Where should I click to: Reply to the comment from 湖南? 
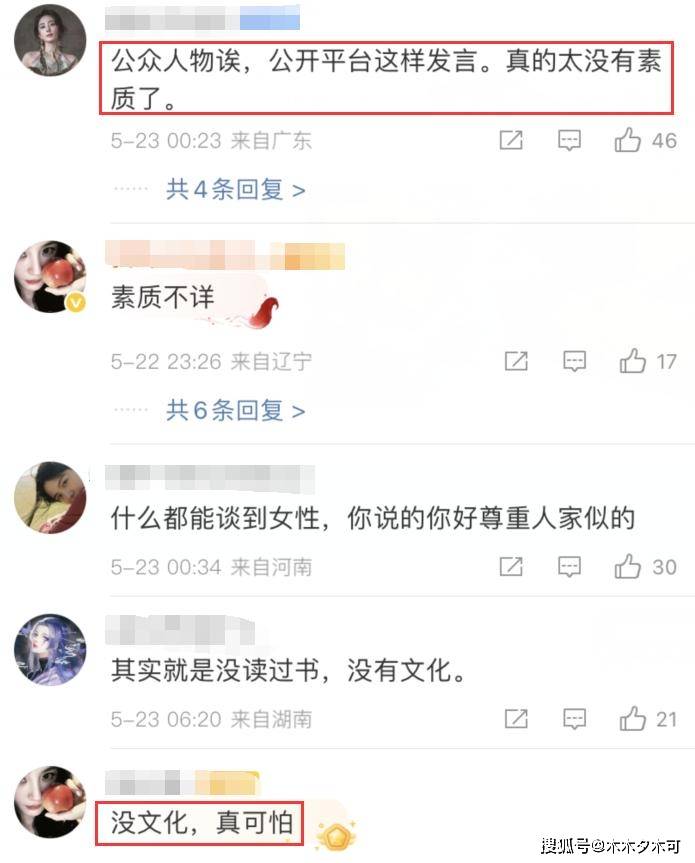[x=574, y=718]
